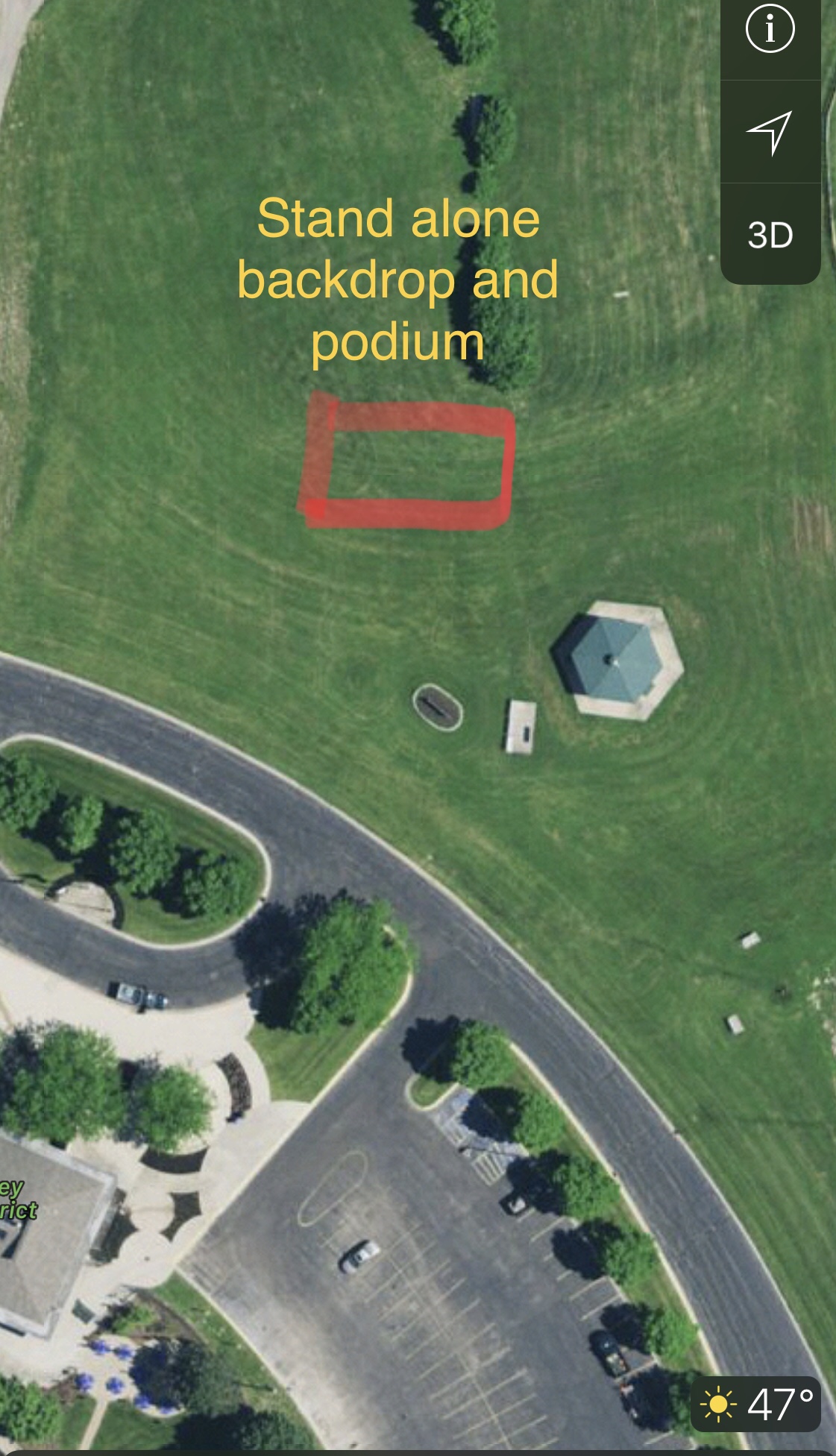Open the map settings info button

770,30
